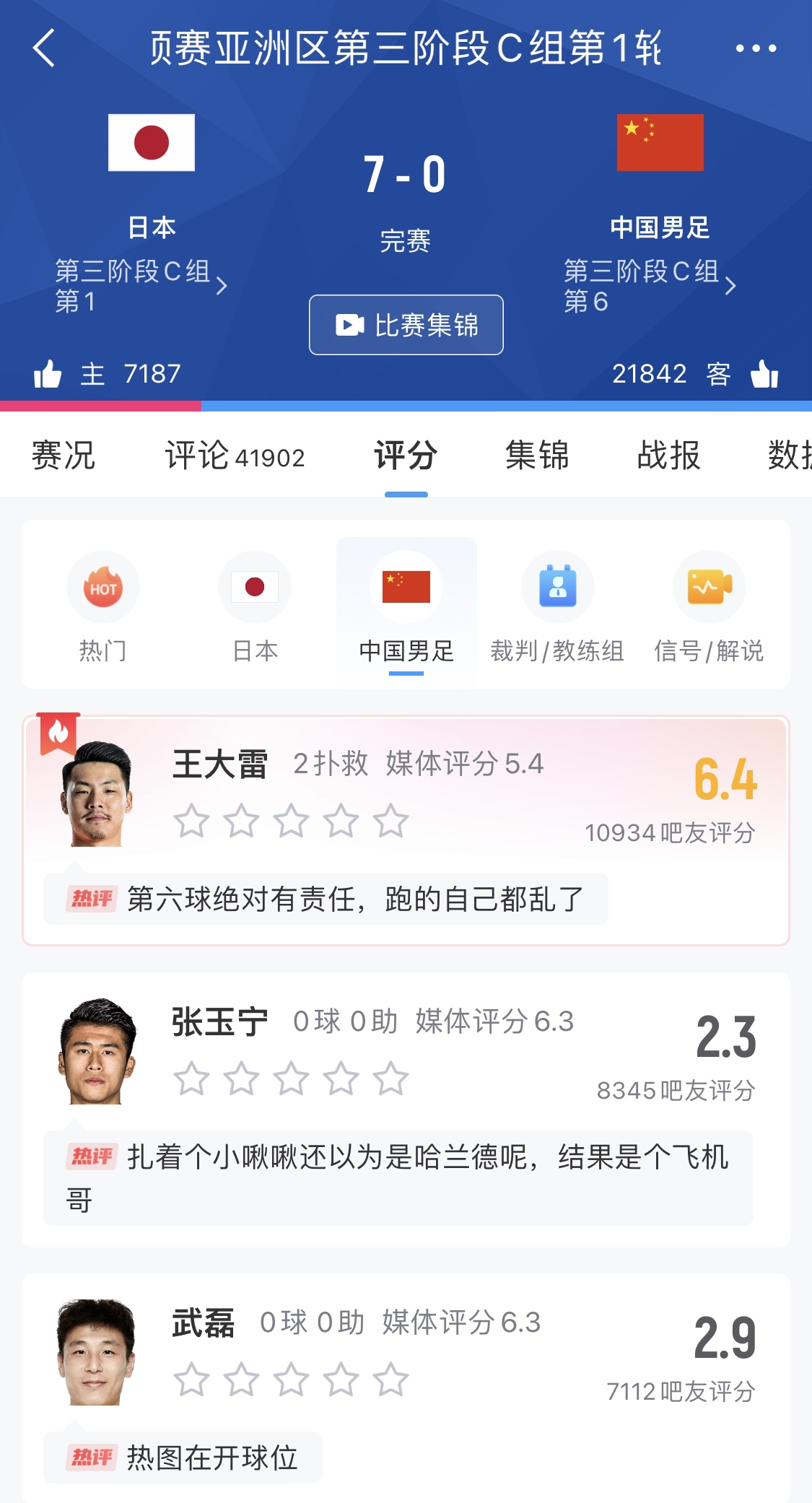The height and width of the screenshot is (1503, 812).
Task: Open 日本 team group standings
Action: click(141, 286)
